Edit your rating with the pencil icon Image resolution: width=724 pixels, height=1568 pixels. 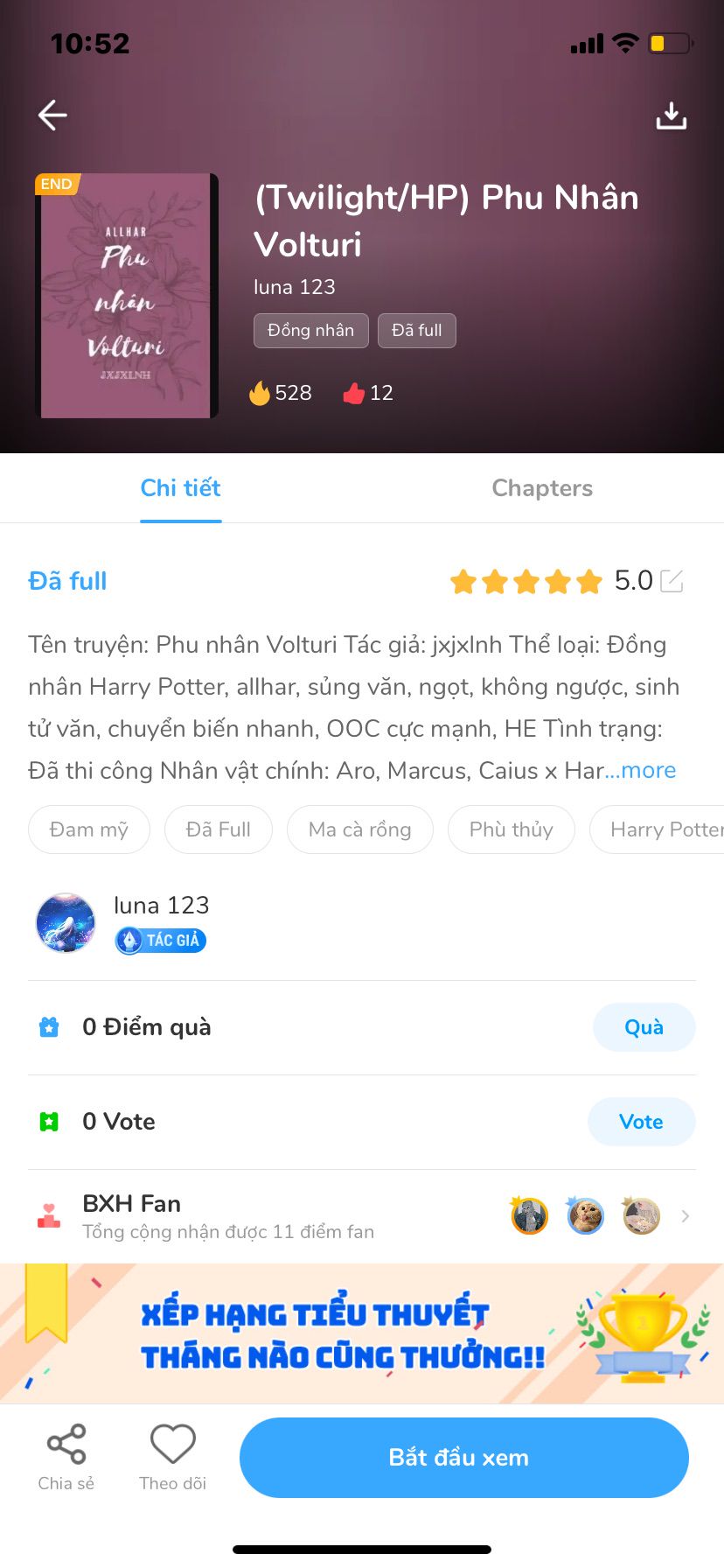click(672, 581)
